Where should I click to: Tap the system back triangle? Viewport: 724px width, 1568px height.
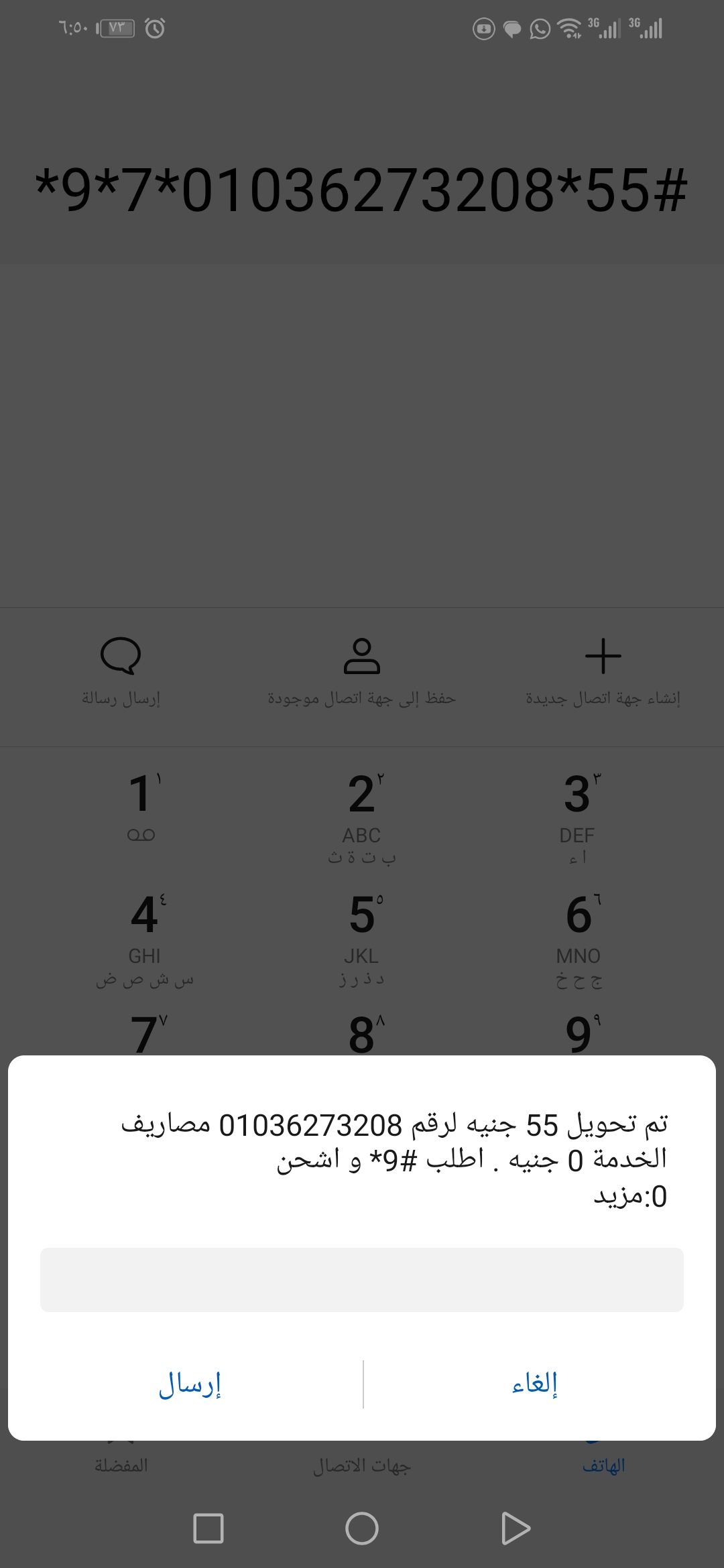515,1528
